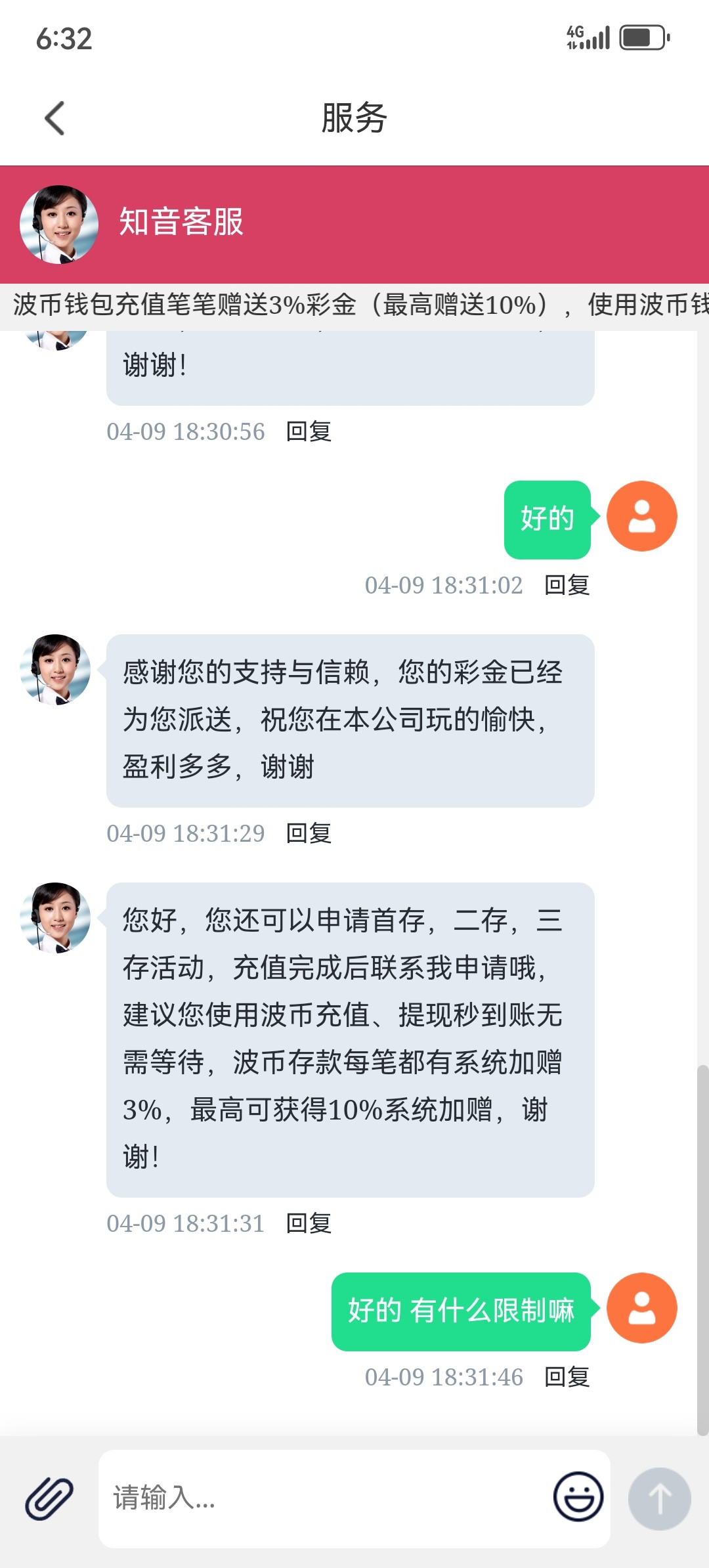Focus the 请输入 message input field
The width and height of the screenshot is (709, 1568).
(325, 1498)
